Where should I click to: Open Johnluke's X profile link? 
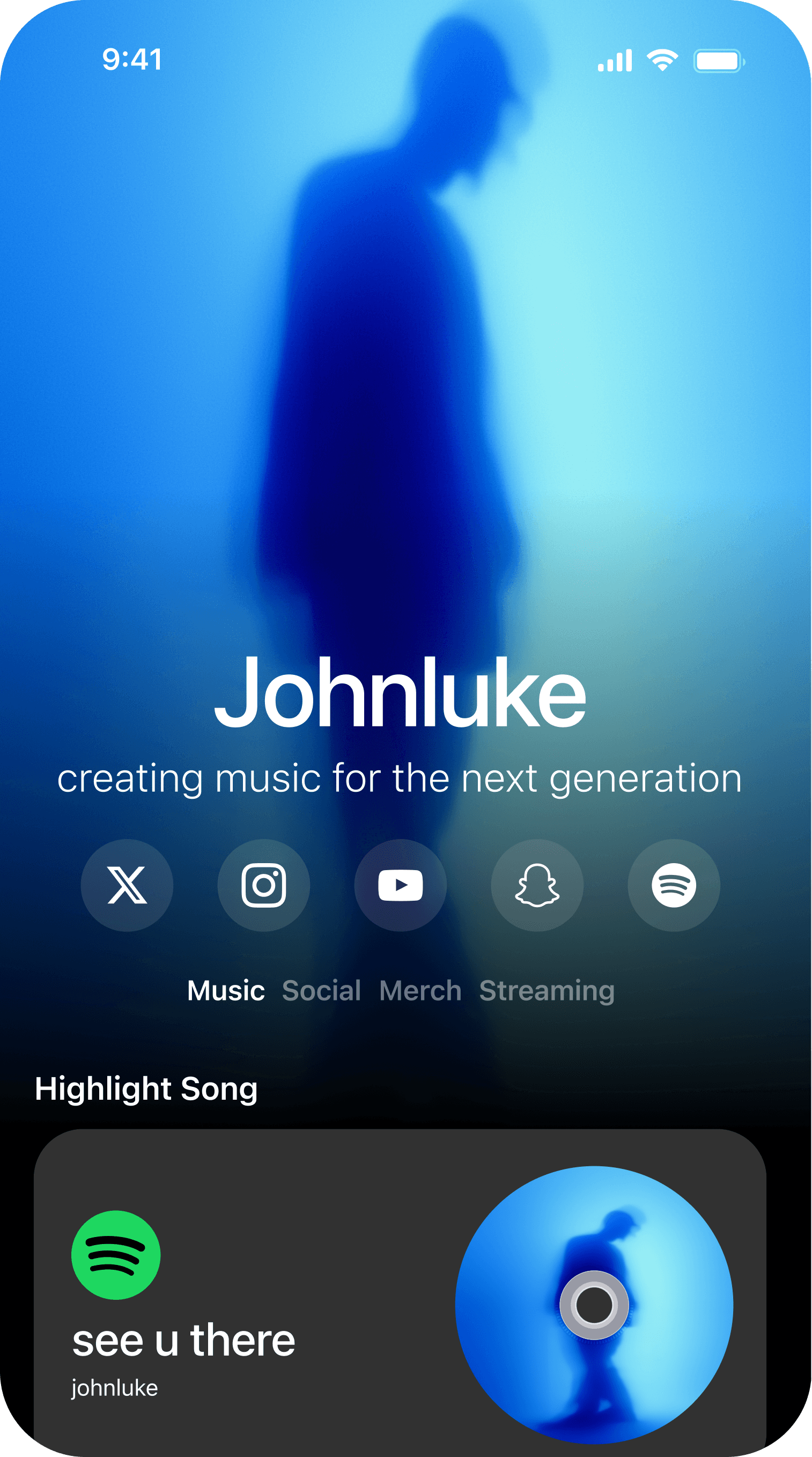[x=127, y=885]
